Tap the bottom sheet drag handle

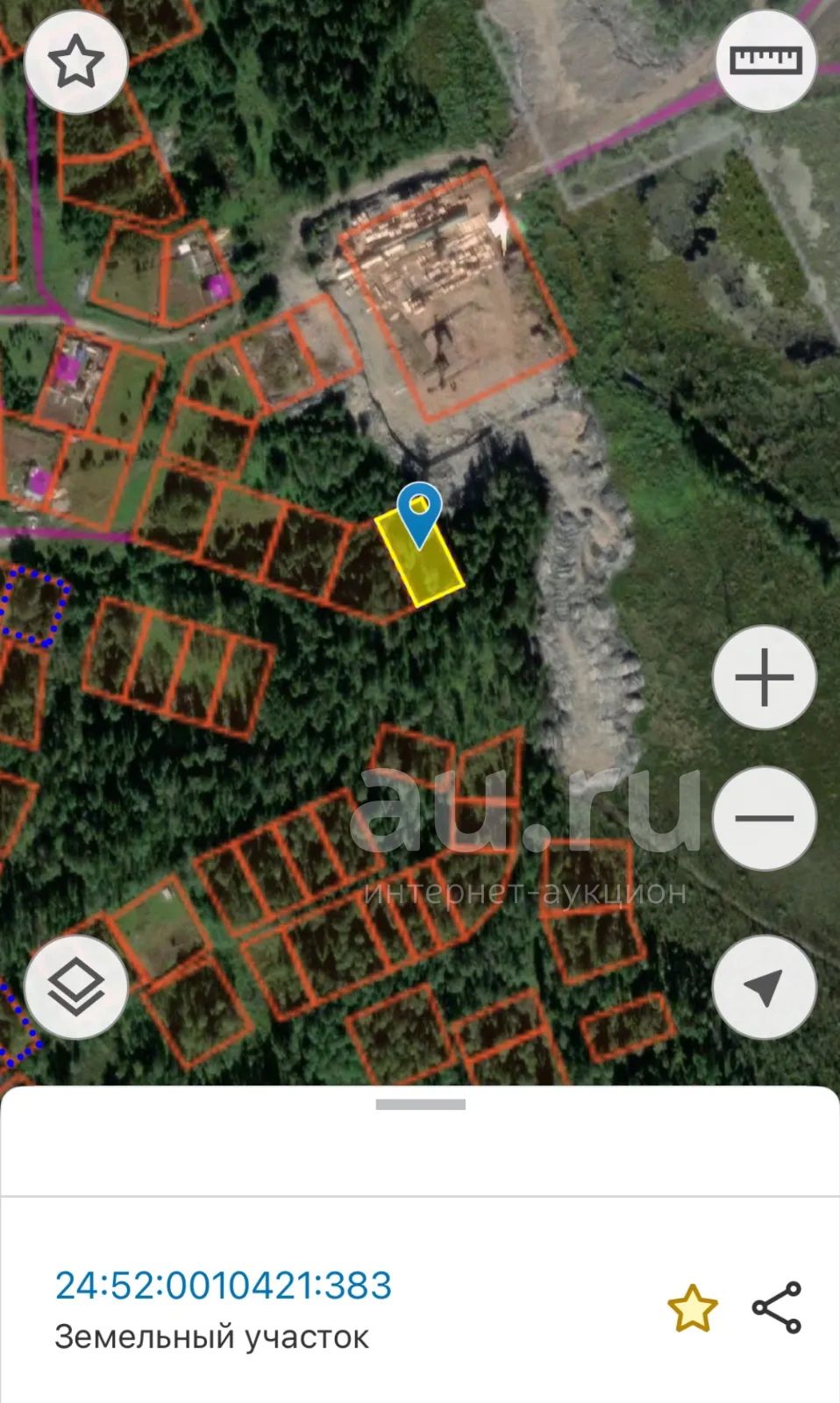(420, 1105)
